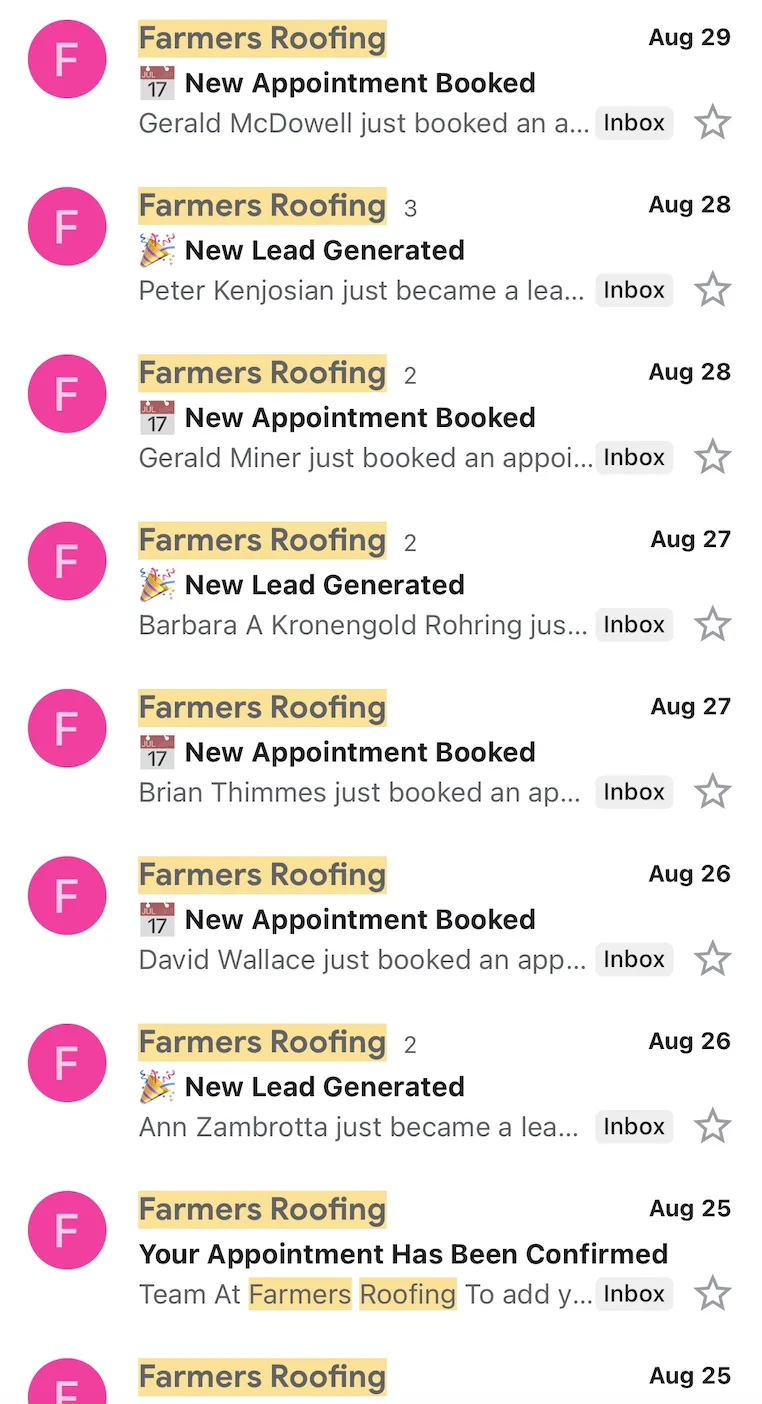
Task: Star the Appointment Has Been Confirmed email
Action: [x=712, y=1293]
